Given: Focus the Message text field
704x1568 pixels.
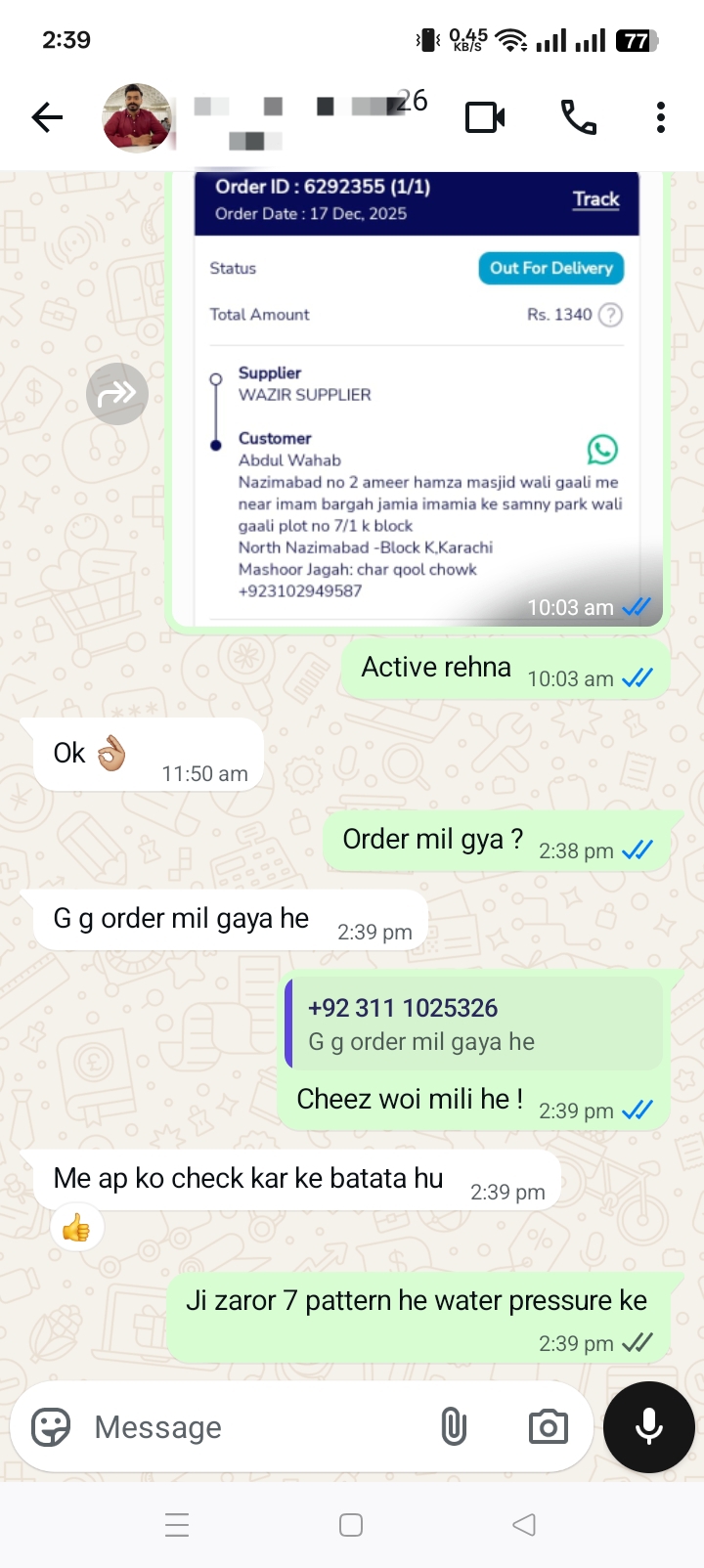Looking at the screenshot, I should pyautogui.click(x=254, y=1427).
